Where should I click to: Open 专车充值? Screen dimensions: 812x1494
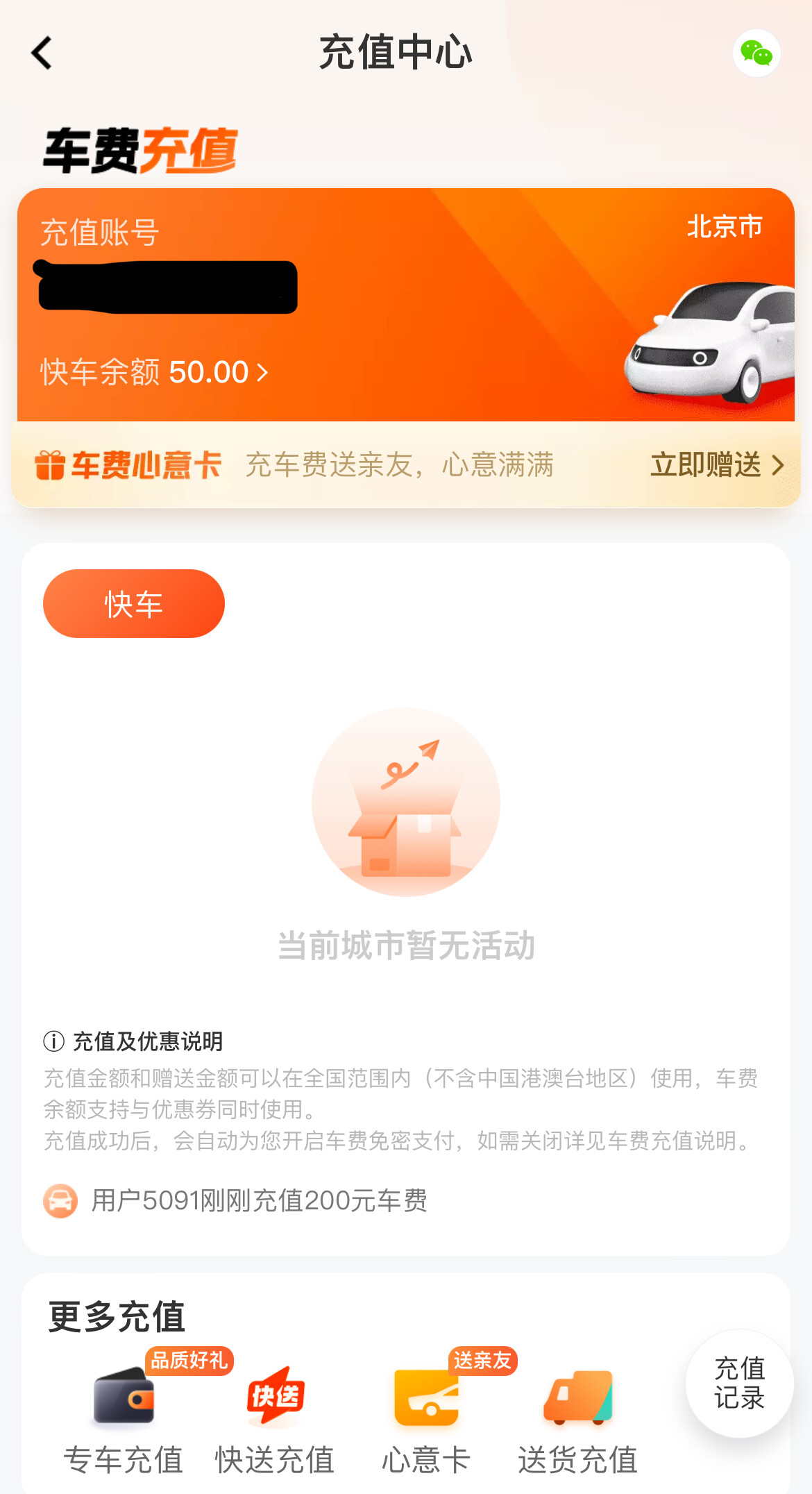point(124,1416)
